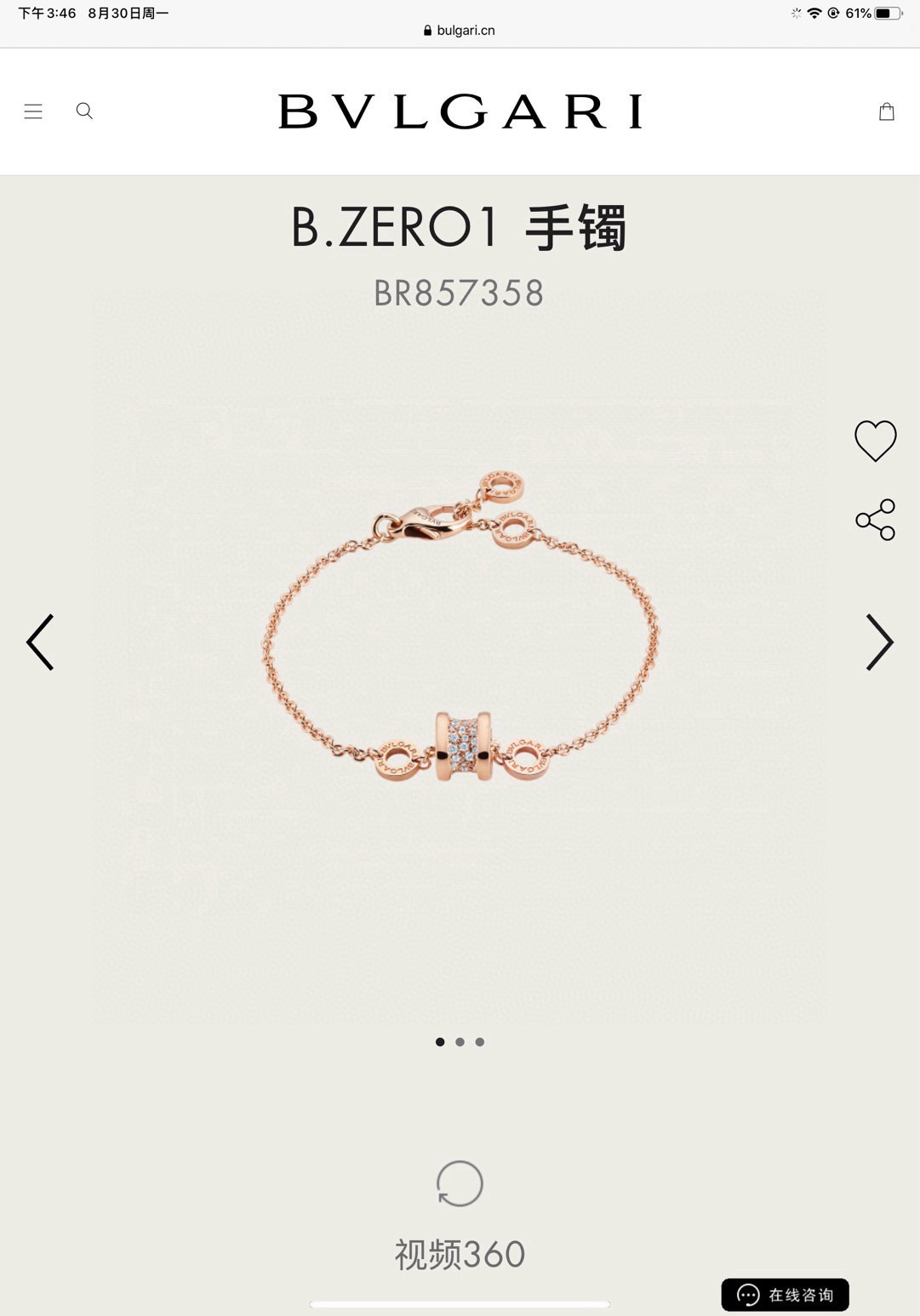Open the shopping bag

(886, 111)
